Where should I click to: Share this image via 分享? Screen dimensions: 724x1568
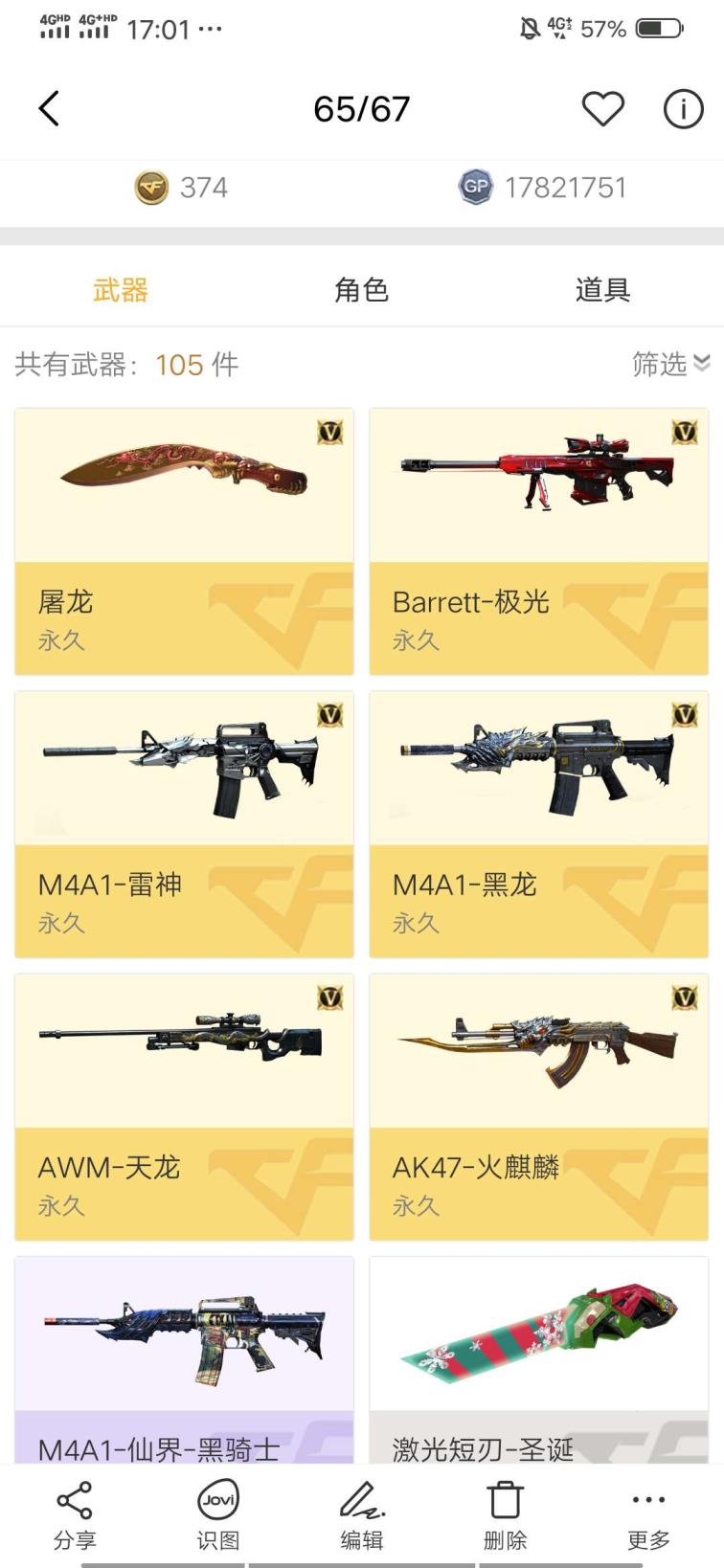coord(74,1513)
